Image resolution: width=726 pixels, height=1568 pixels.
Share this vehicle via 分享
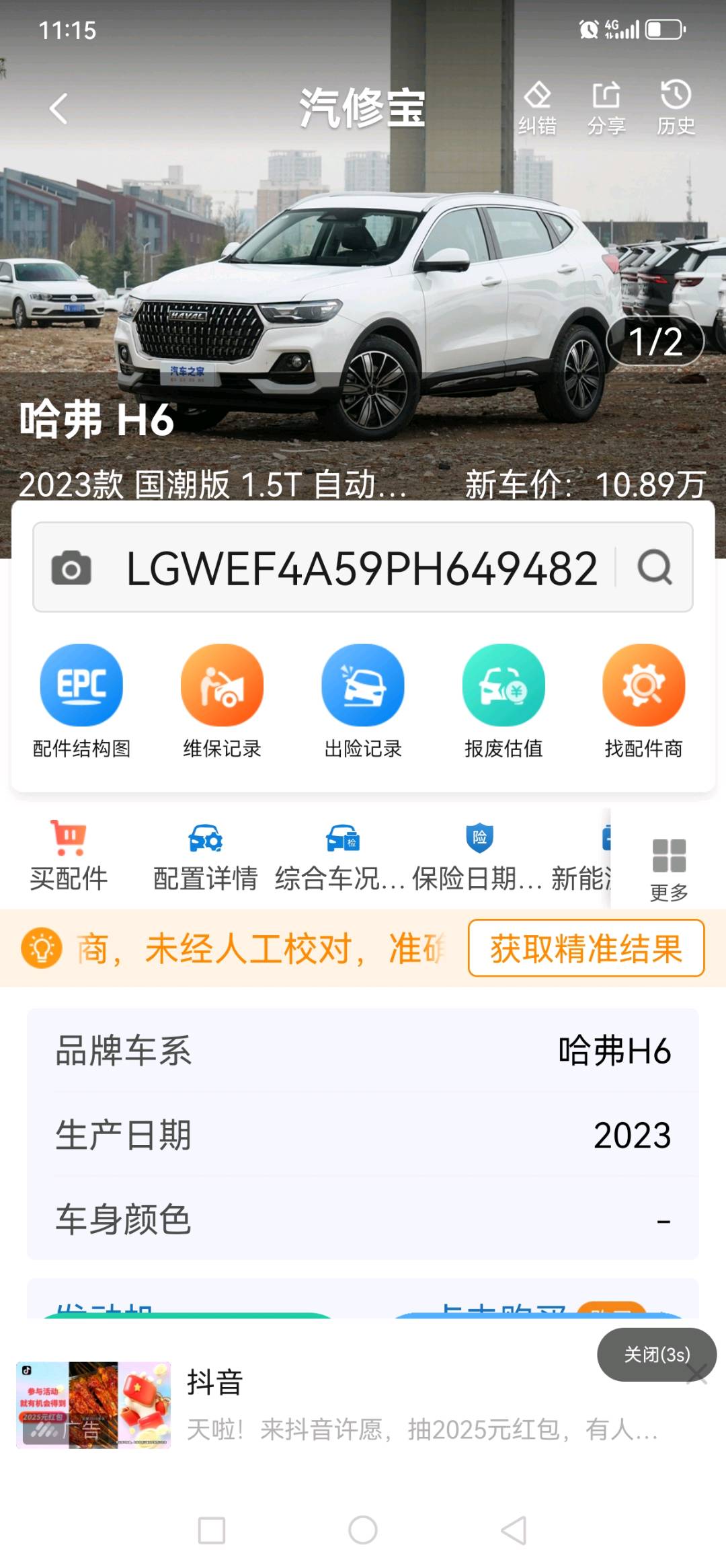[x=606, y=108]
